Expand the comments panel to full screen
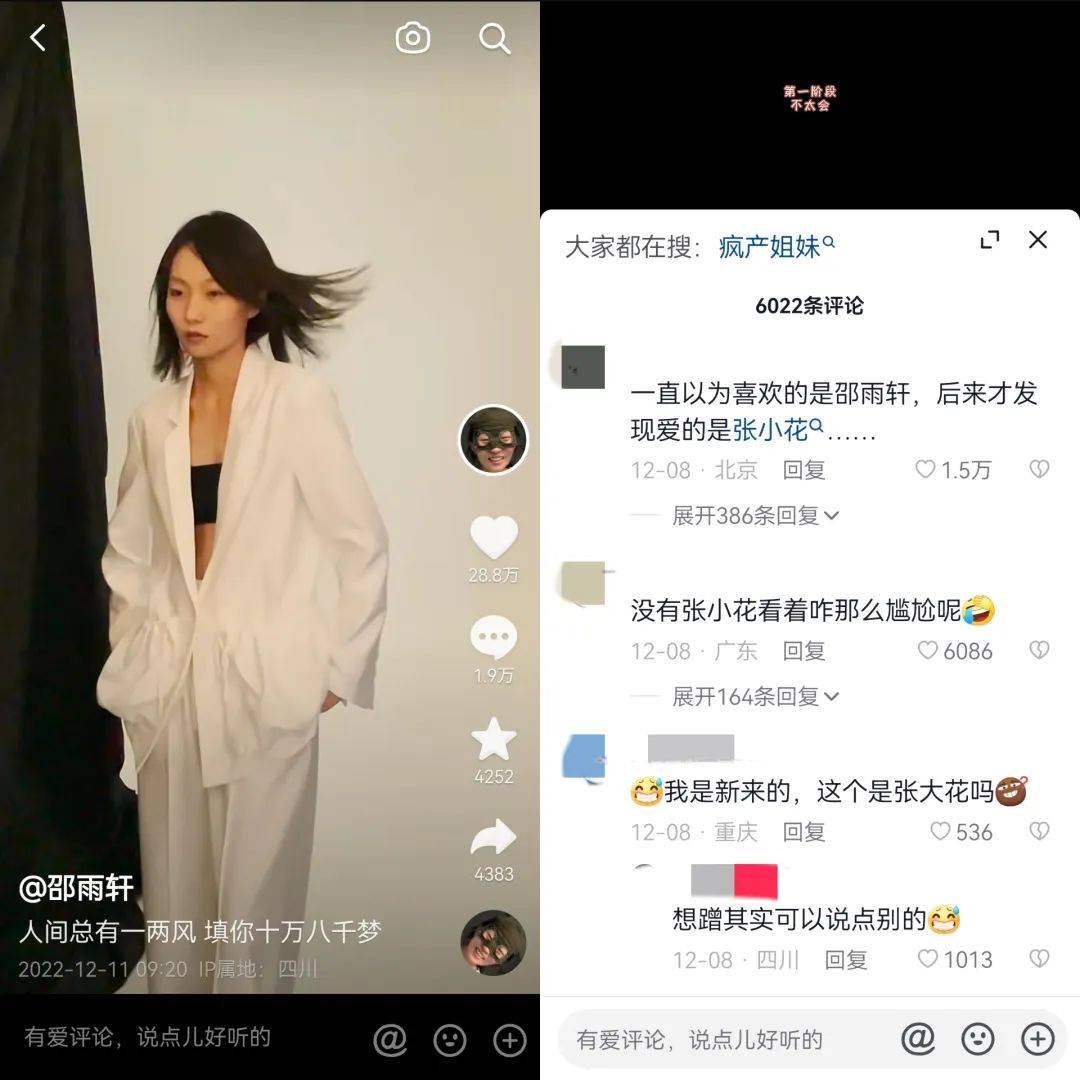 (x=990, y=240)
